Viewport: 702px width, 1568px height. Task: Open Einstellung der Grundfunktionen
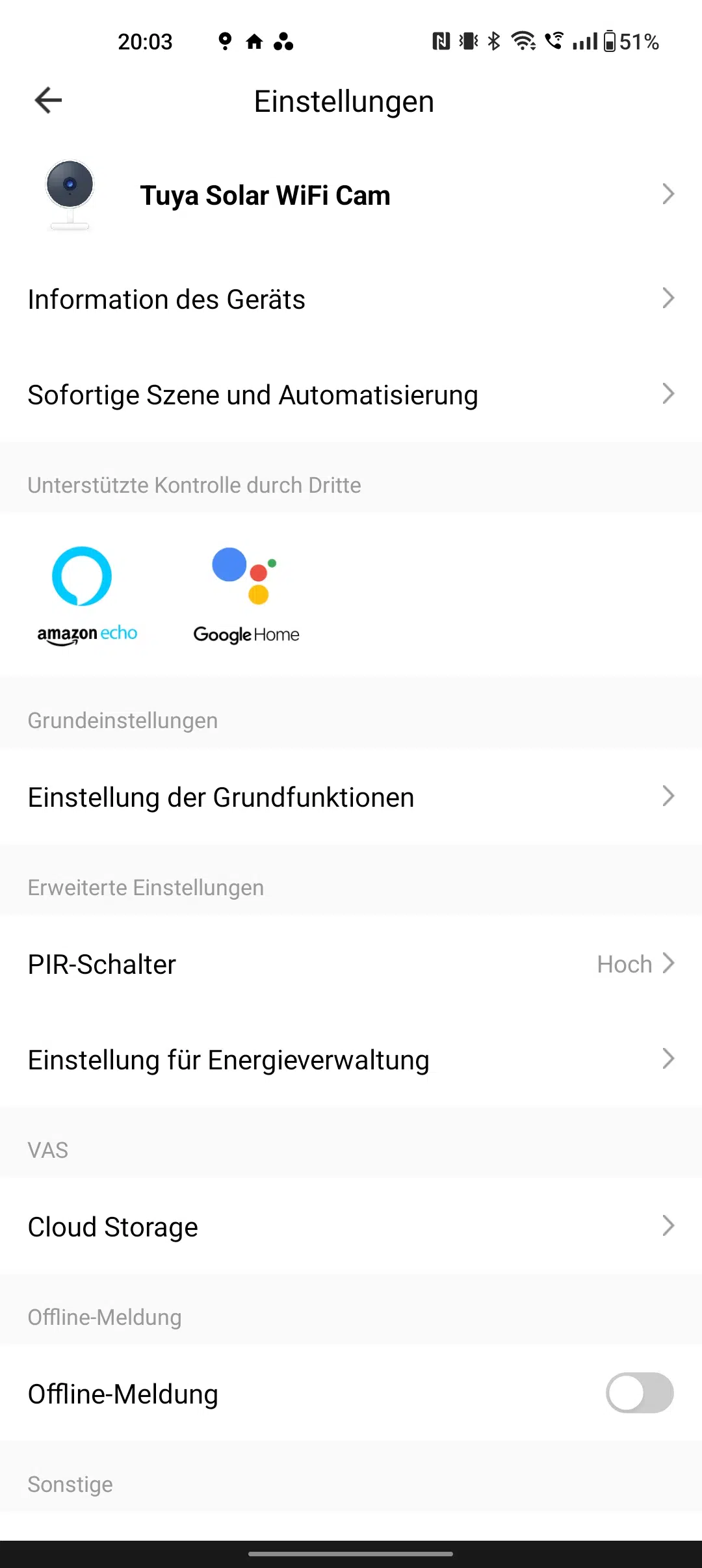click(351, 797)
